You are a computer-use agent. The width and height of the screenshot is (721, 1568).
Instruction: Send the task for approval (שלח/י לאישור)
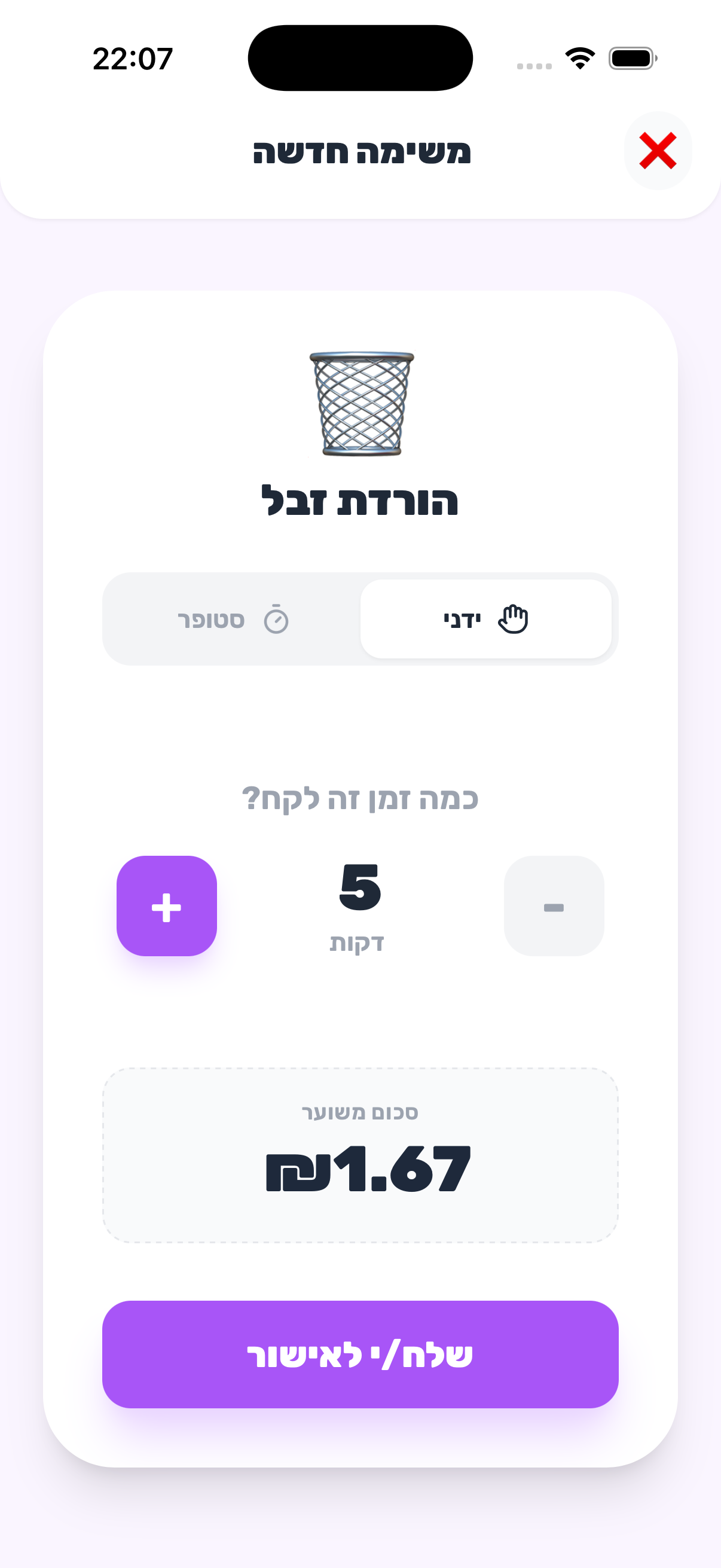[x=360, y=1355]
